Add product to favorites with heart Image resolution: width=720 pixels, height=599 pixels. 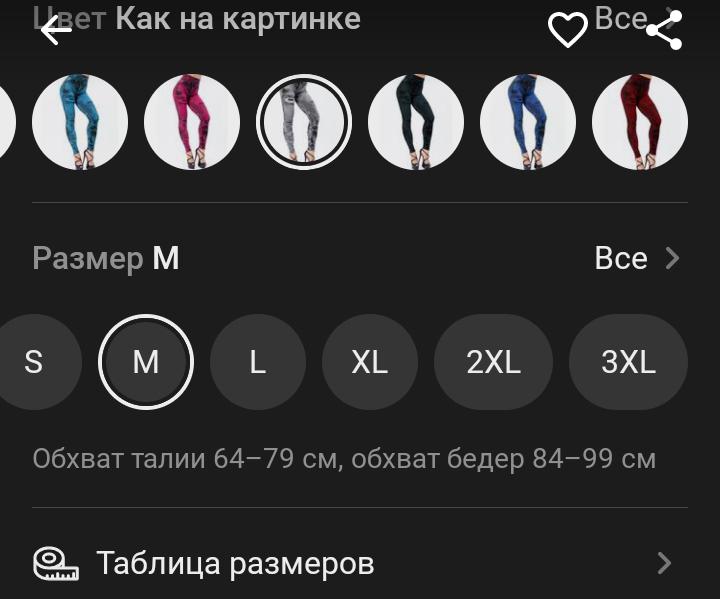pyautogui.click(x=568, y=31)
